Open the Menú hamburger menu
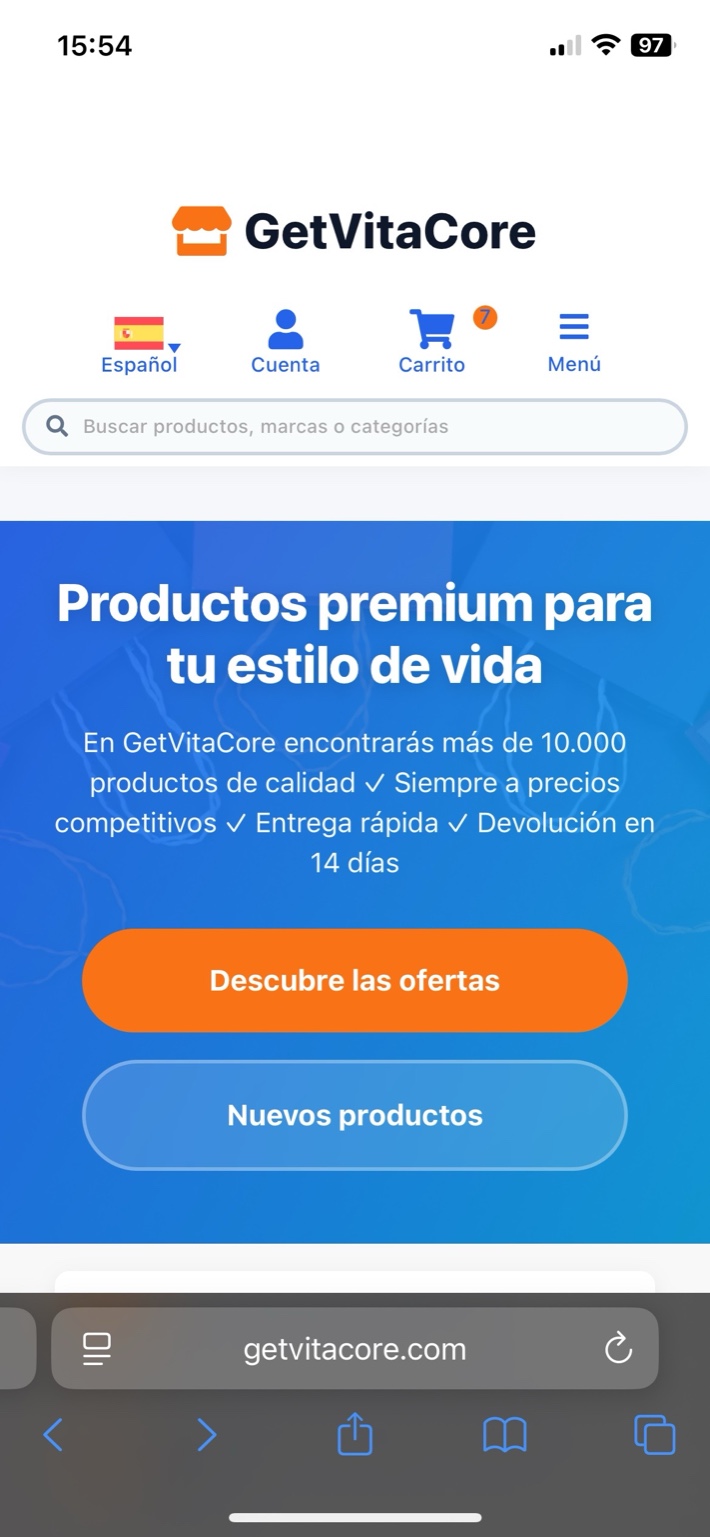Screen dimensions: 710x1537 click(x=574, y=343)
